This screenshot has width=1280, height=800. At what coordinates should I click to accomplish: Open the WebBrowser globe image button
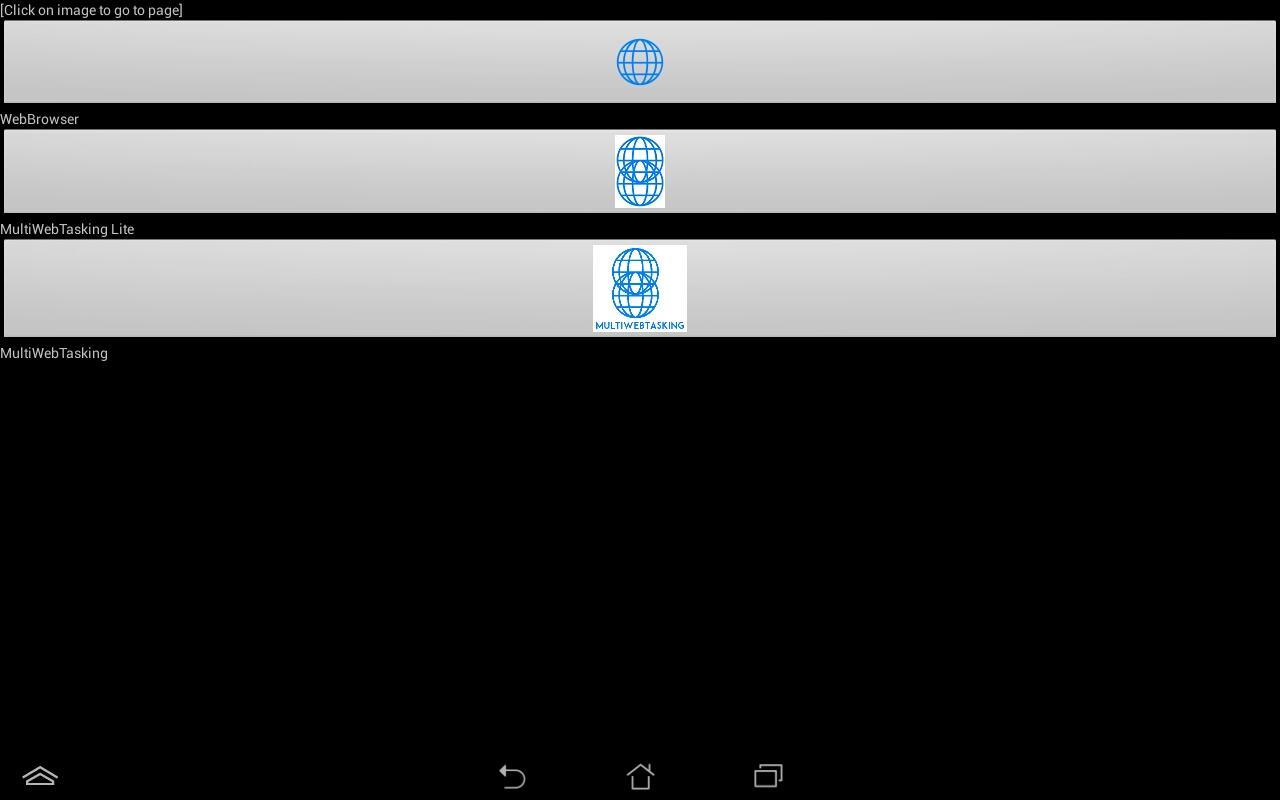[640, 62]
